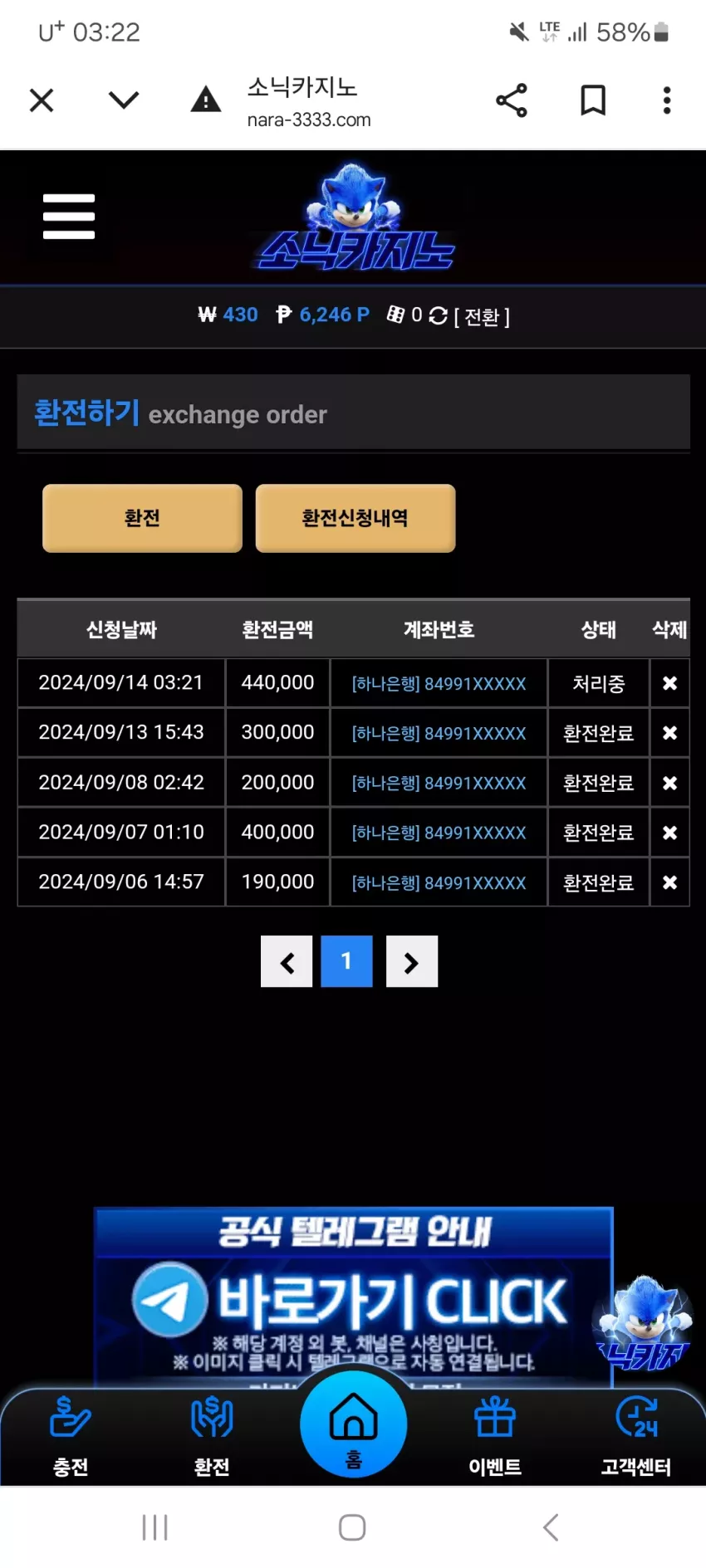Go to the previous page of results
This screenshot has width=706, height=1568.
tap(287, 962)
